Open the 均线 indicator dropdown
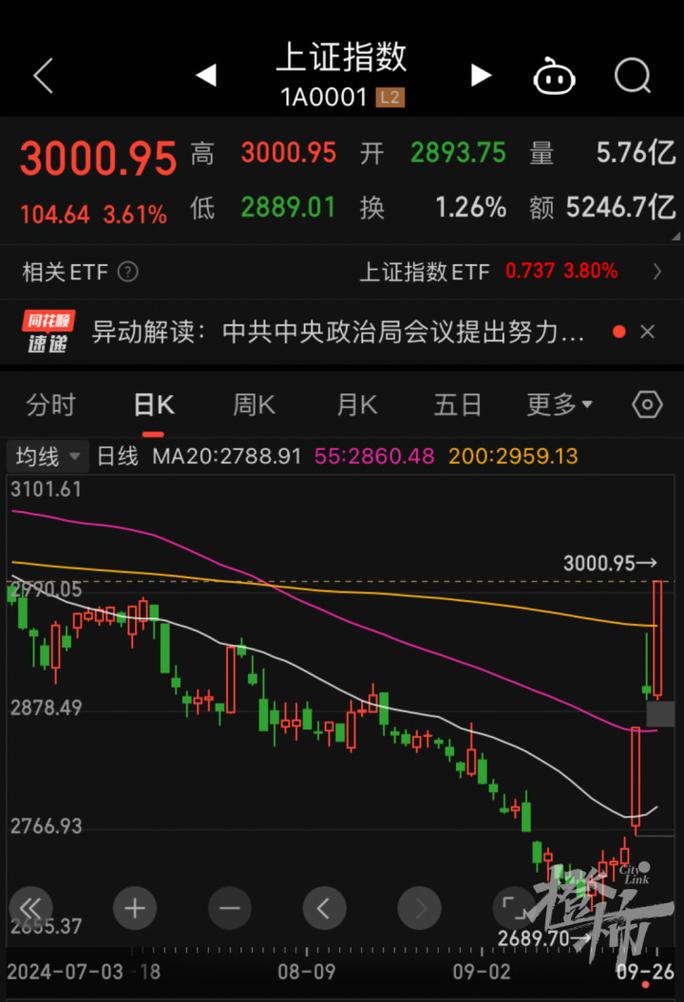 pos(47,457)
